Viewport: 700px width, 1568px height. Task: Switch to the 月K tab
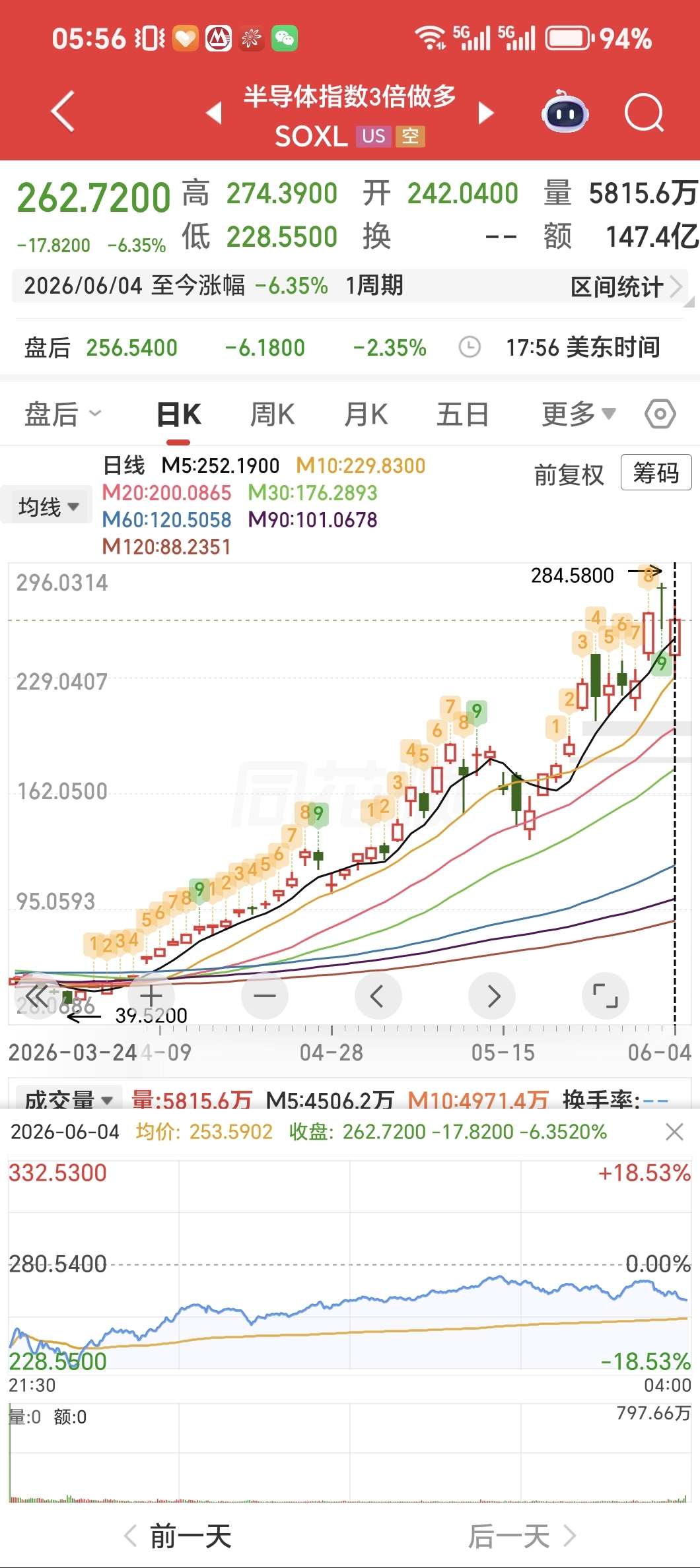pos(366,414)
